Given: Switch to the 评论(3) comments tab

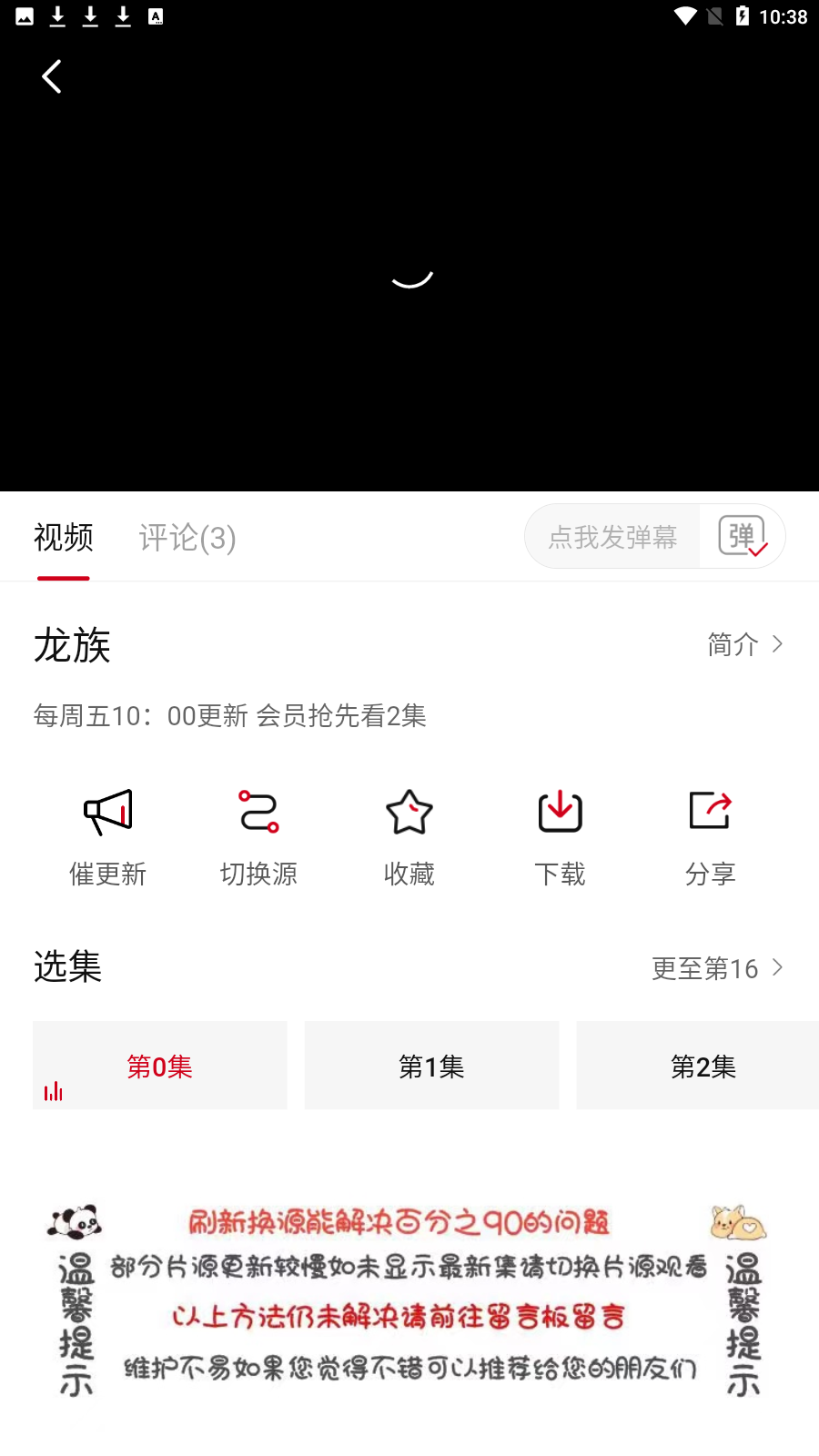Looking at the screenshot, I should tap(187, 539).
